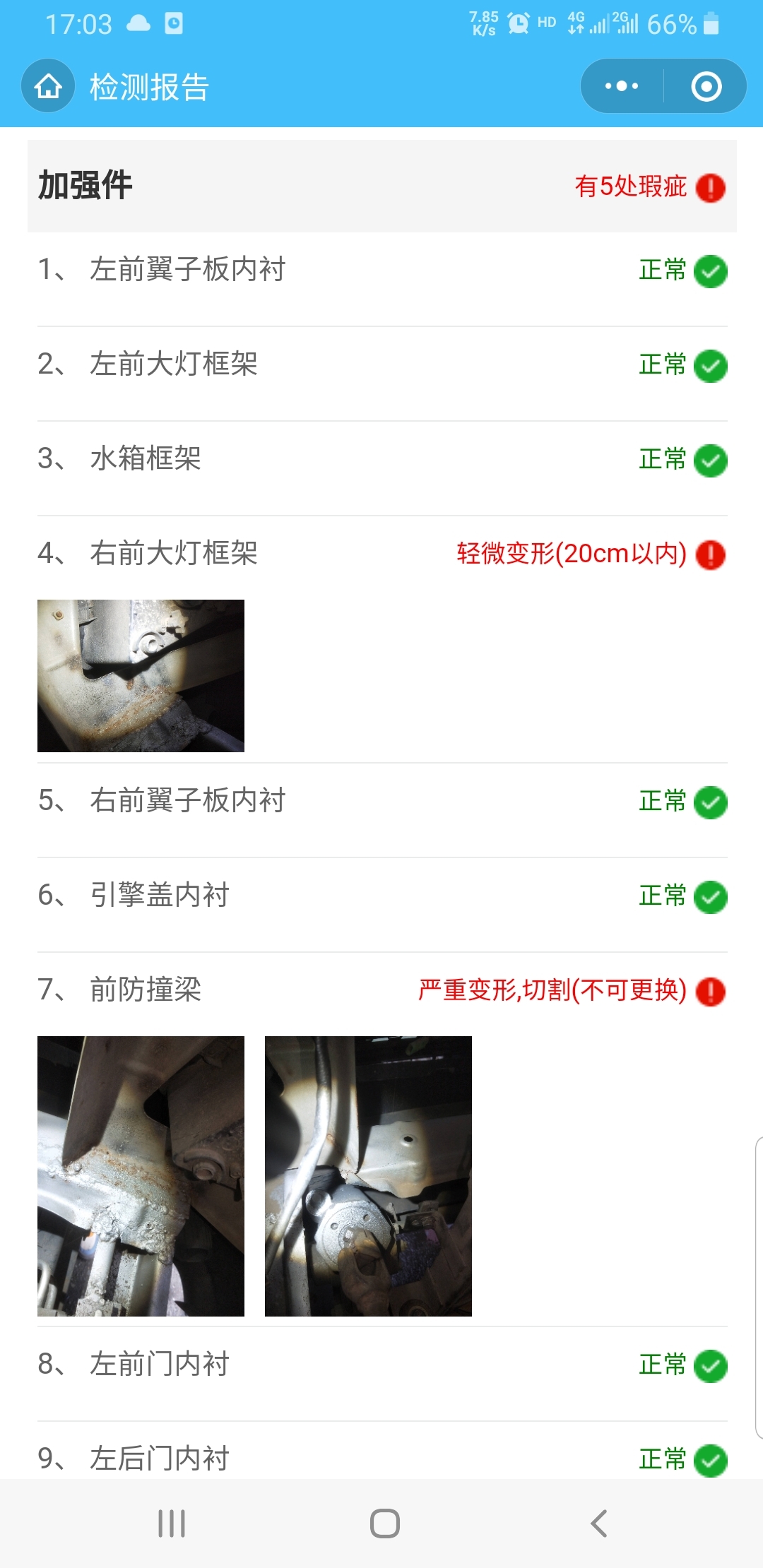Open the recent apps view
The image size is (763, 1568).
(172, 1524)
